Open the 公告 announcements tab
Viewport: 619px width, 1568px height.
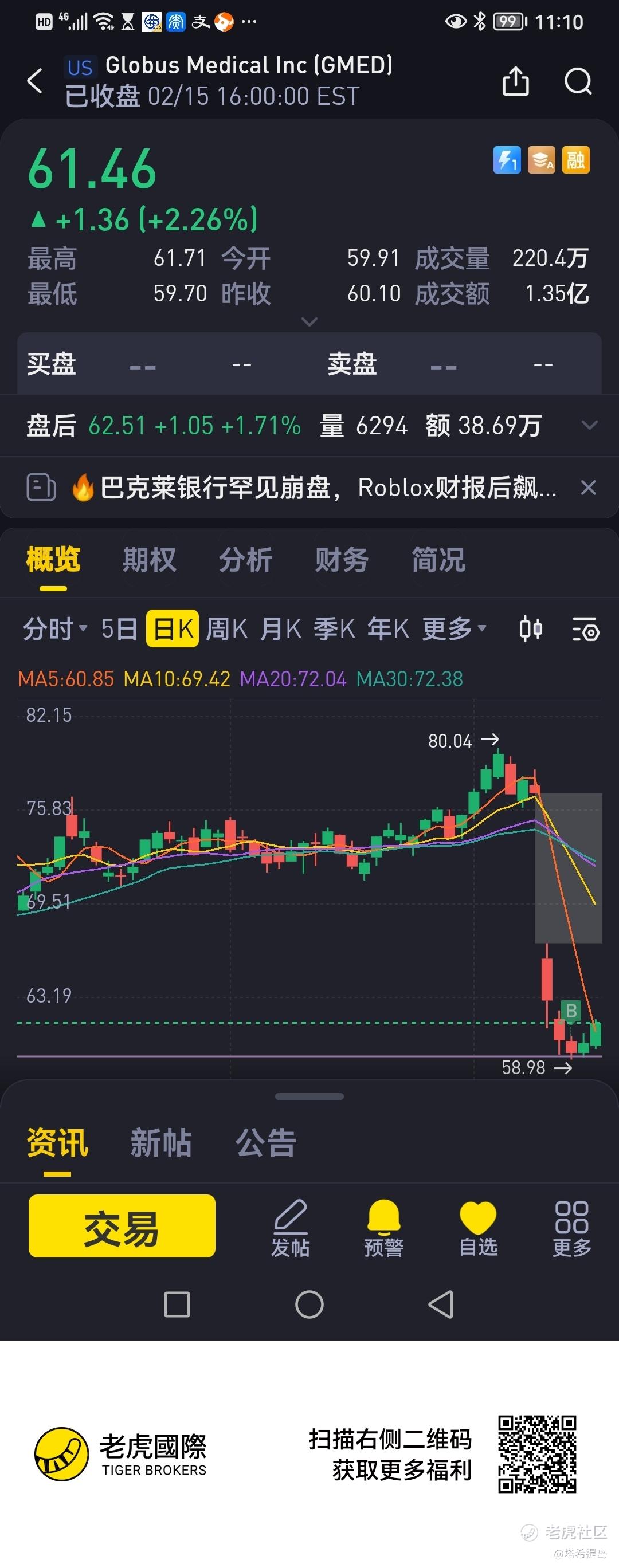tap(265, 1142)
